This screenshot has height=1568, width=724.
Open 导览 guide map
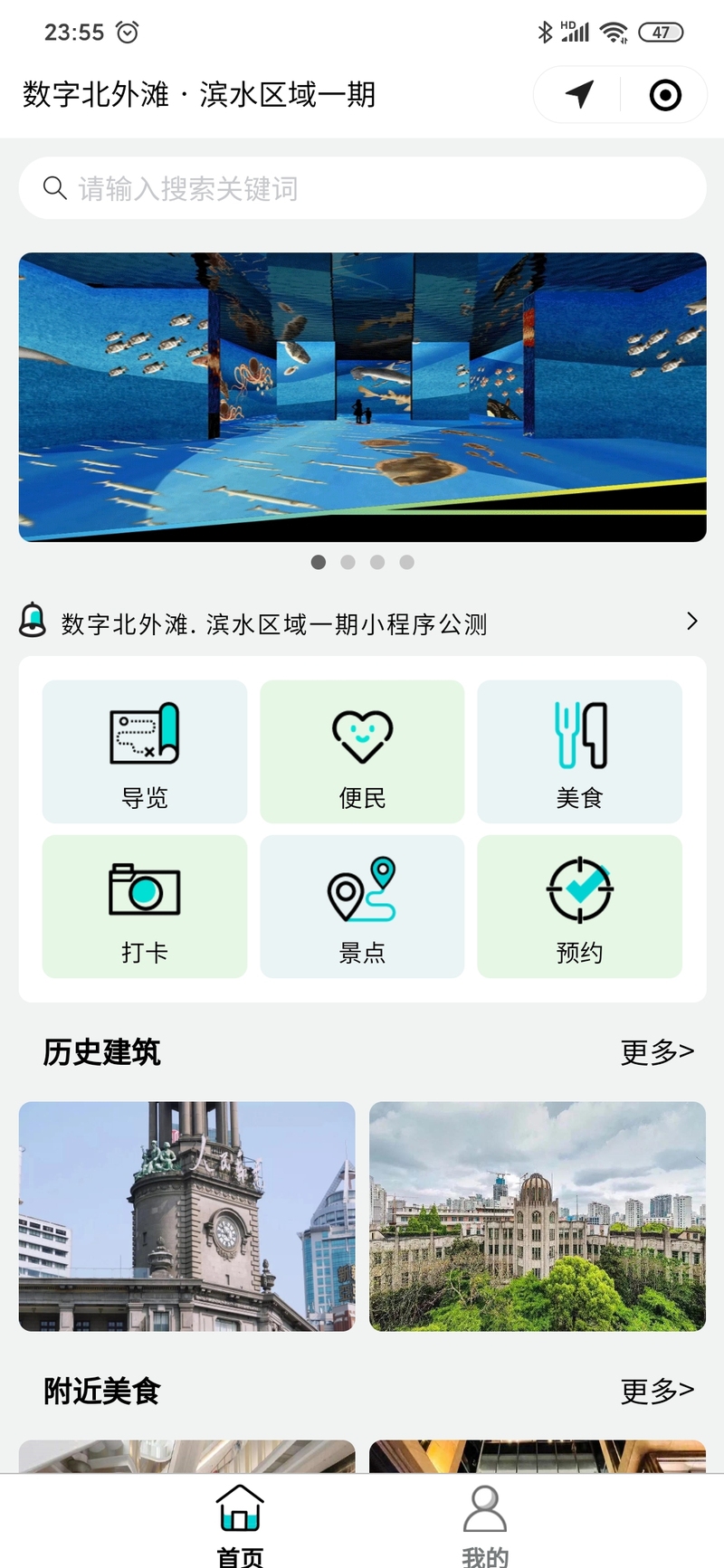click(145, 752)
